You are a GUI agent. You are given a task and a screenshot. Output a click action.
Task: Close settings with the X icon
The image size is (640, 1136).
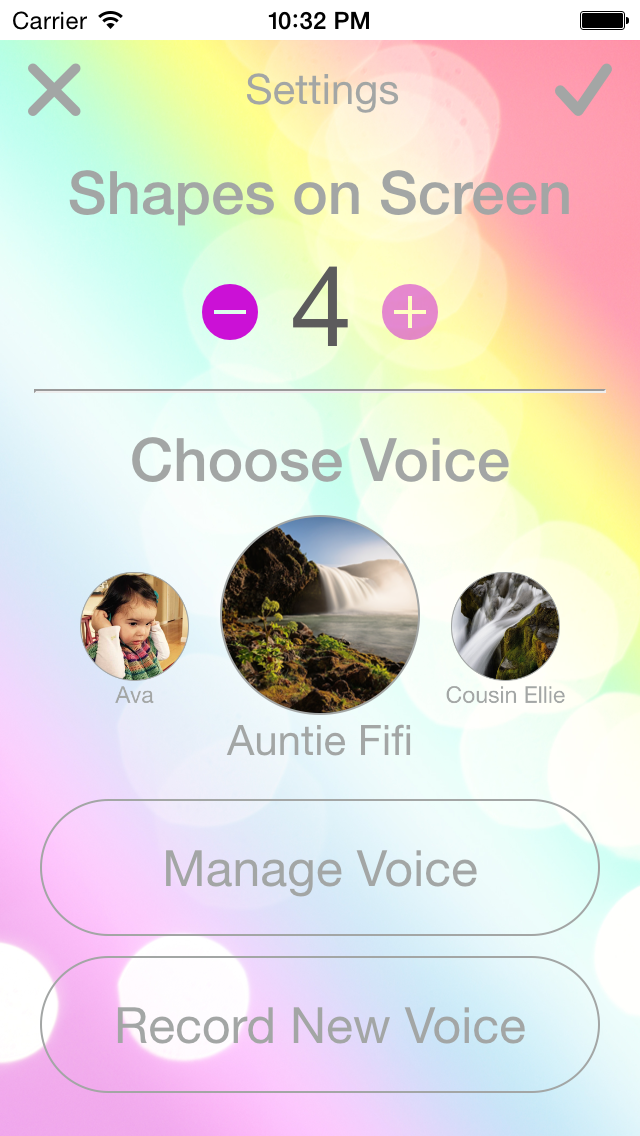pyautogui.click(x=54, y=90)
